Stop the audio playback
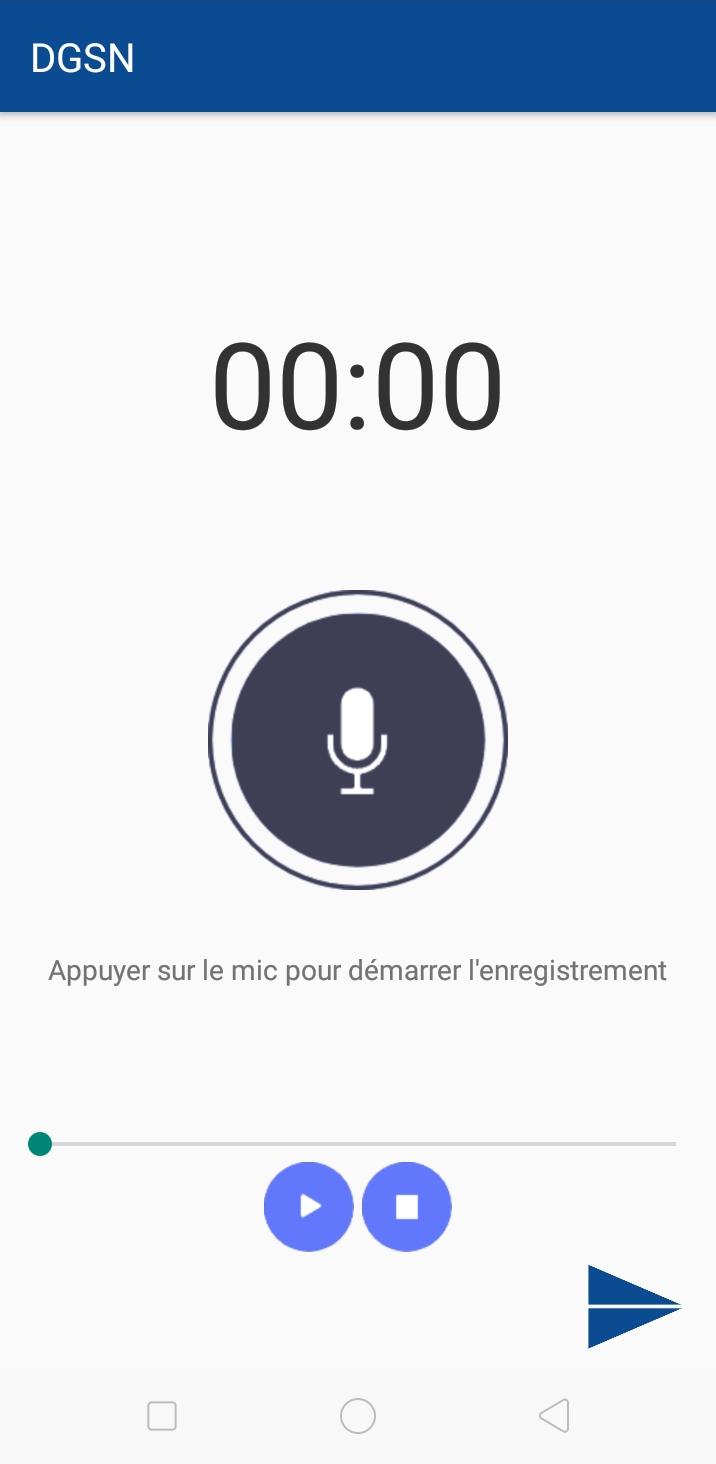This screenshot has width=716, height=1464. (x=407, y=1207)
